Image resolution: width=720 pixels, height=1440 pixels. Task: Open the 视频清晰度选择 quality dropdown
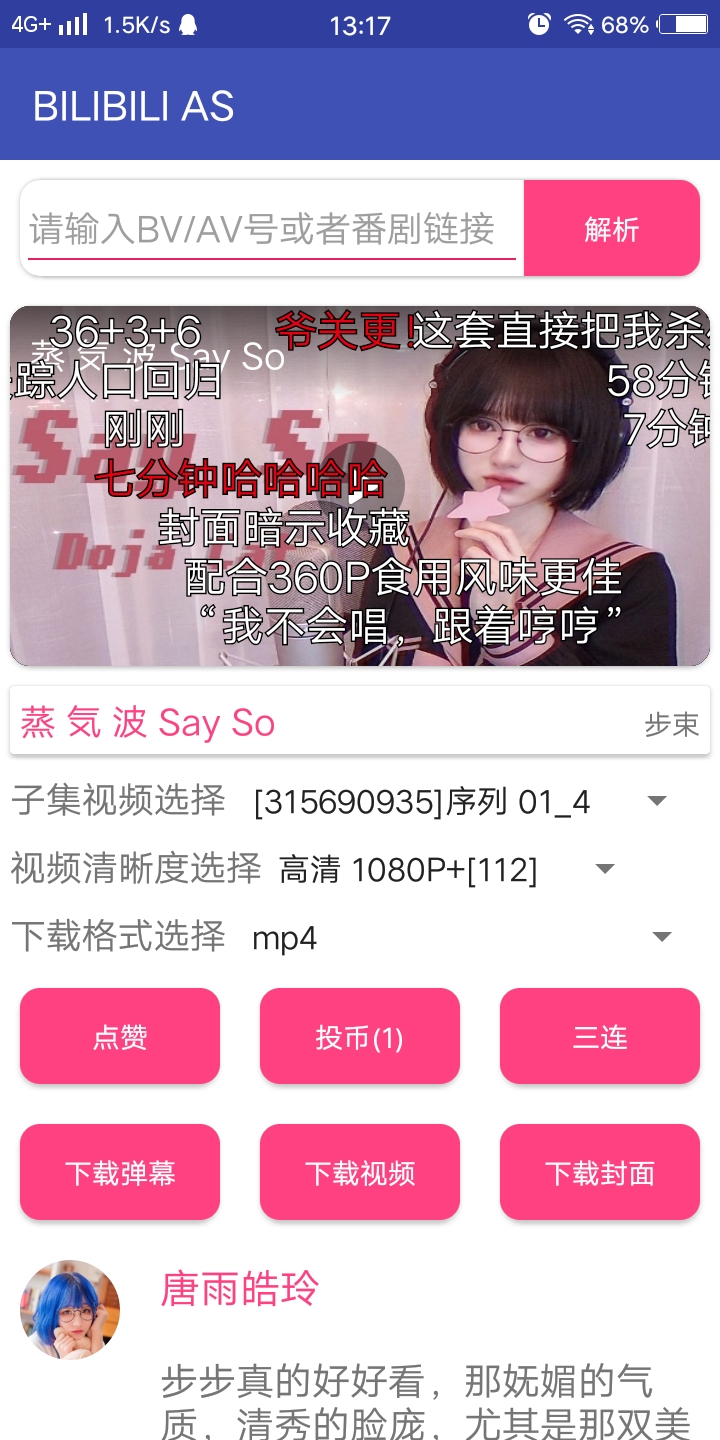pyautogui.click(x=447, y=870)
